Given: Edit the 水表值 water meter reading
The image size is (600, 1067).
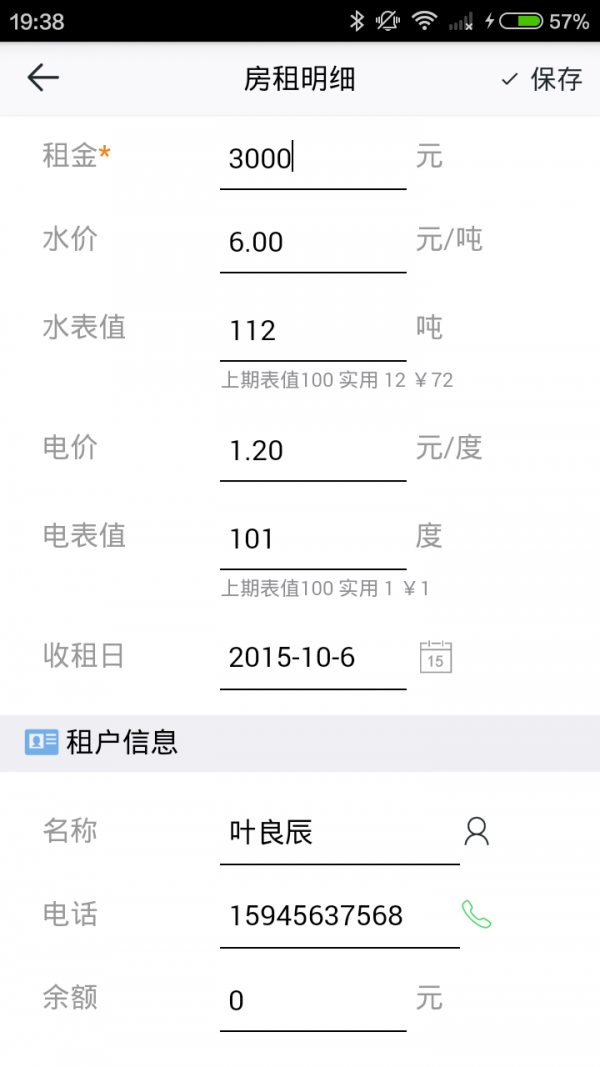Looking at the screenshot, I should coord(312,331).
